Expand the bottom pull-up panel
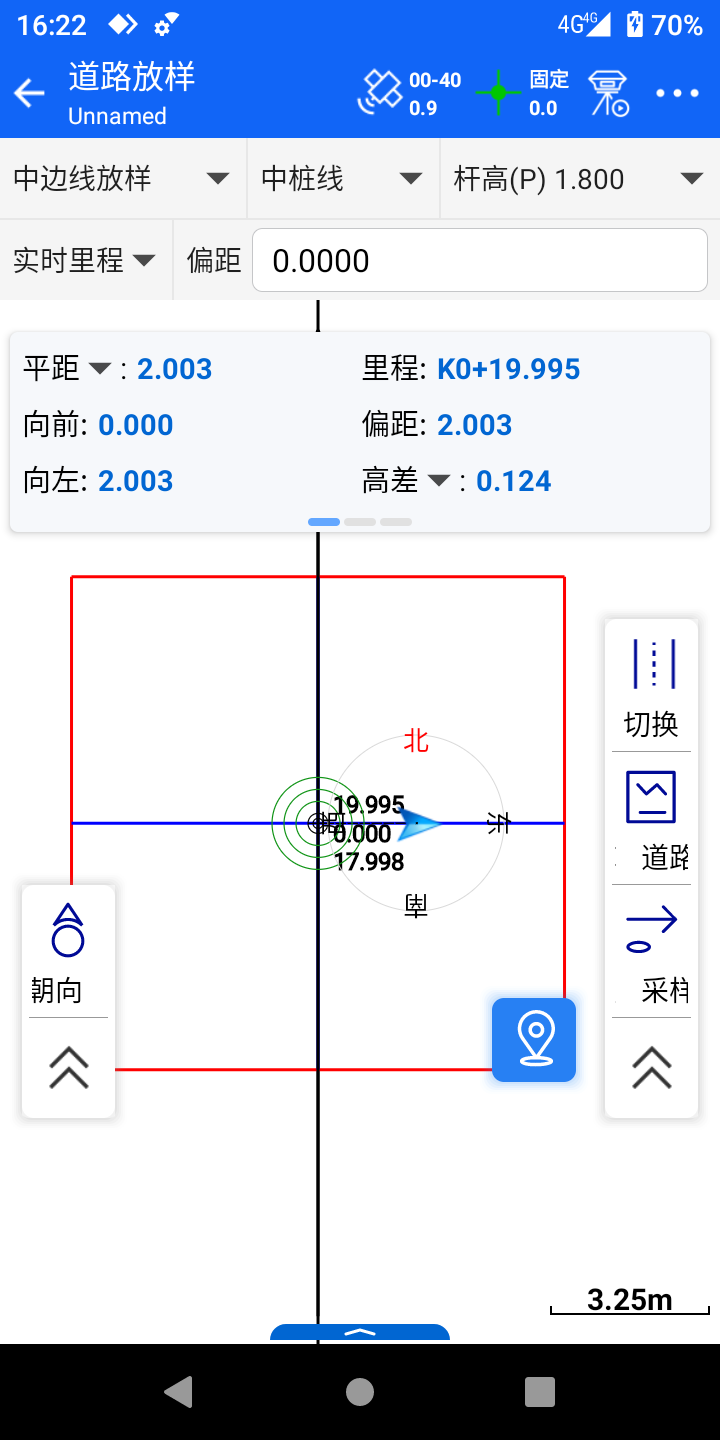The width and height of the screenshot is (720, 1440). coord(360,1332)
